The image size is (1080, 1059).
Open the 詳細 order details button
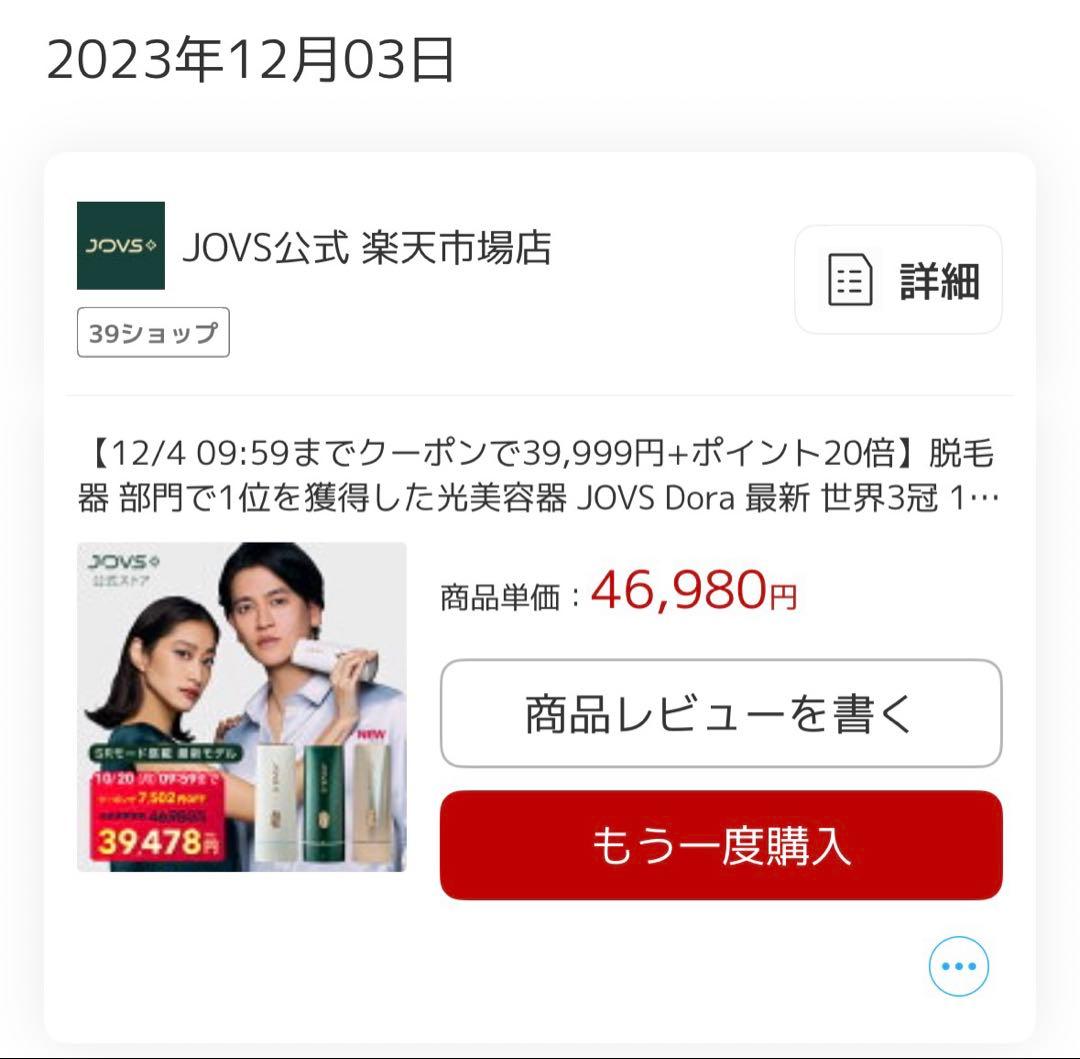[898, 280]
